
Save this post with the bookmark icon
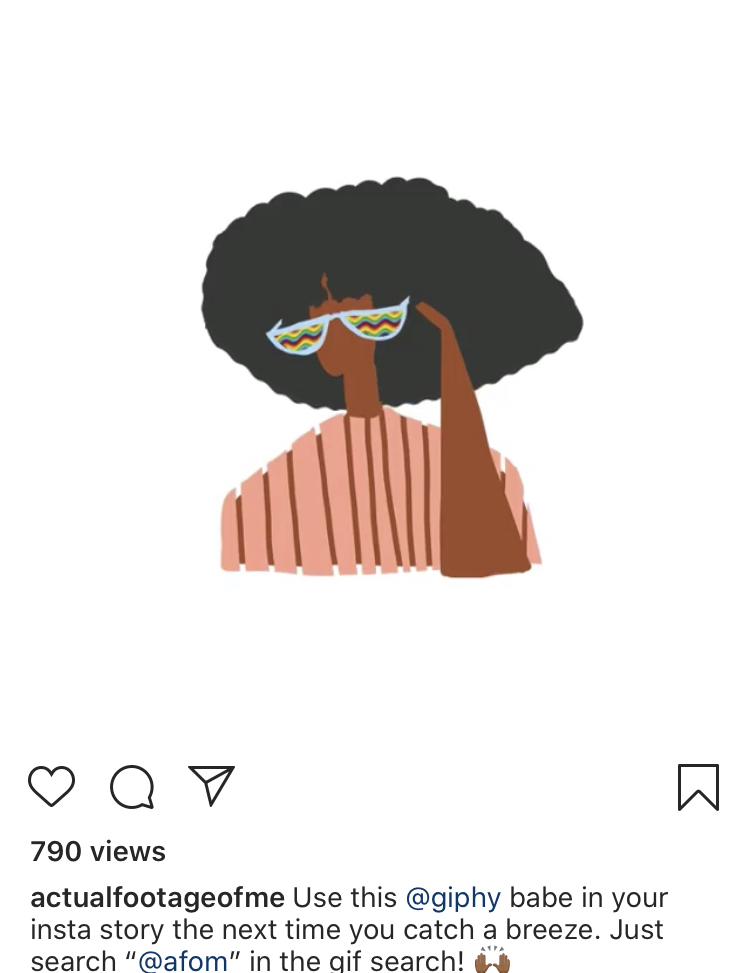coord(698,787)
